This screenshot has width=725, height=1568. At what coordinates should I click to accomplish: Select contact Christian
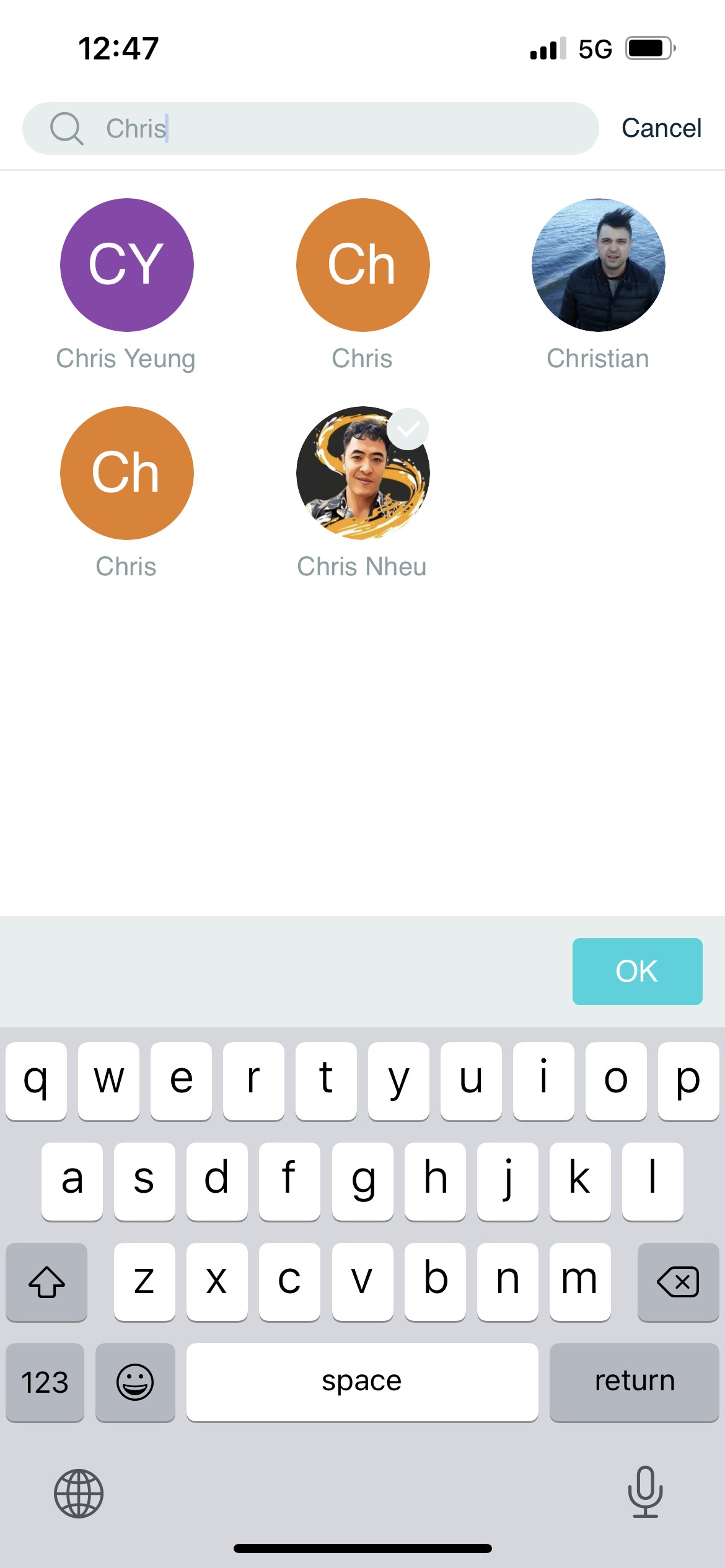click(x=598, y=265)
